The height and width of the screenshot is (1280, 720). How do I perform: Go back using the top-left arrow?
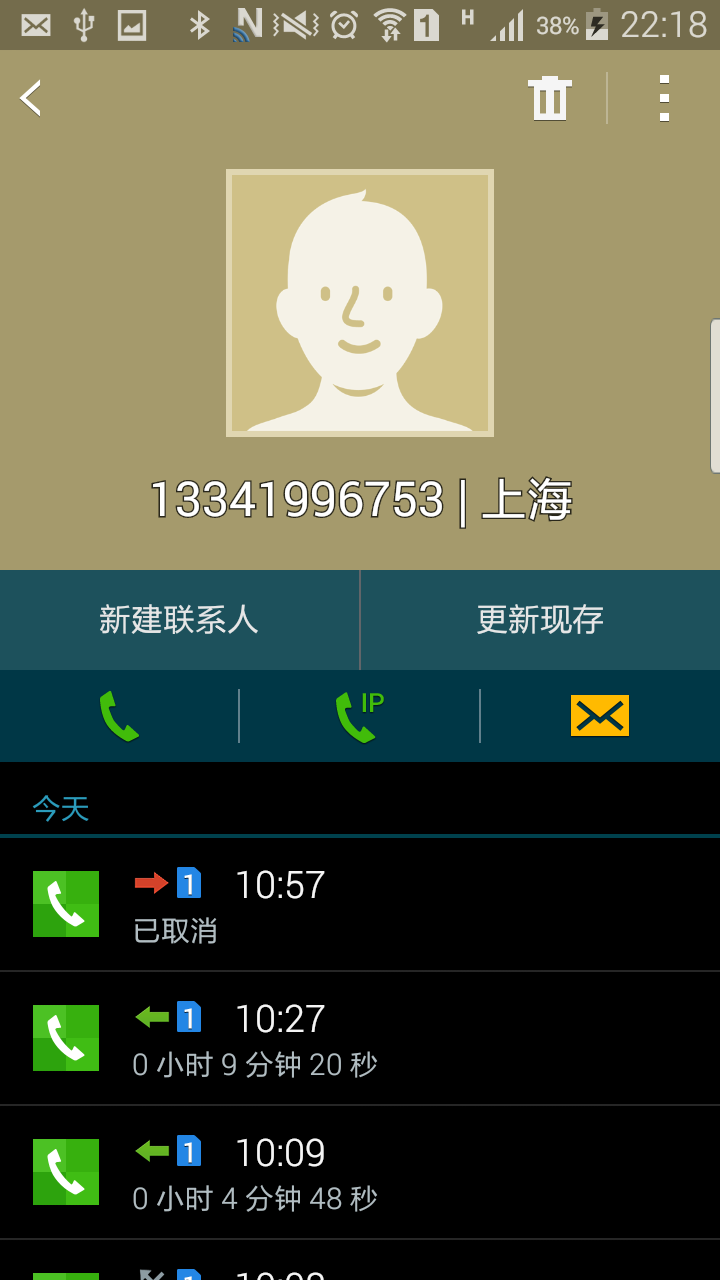click(x=32, y=98)
